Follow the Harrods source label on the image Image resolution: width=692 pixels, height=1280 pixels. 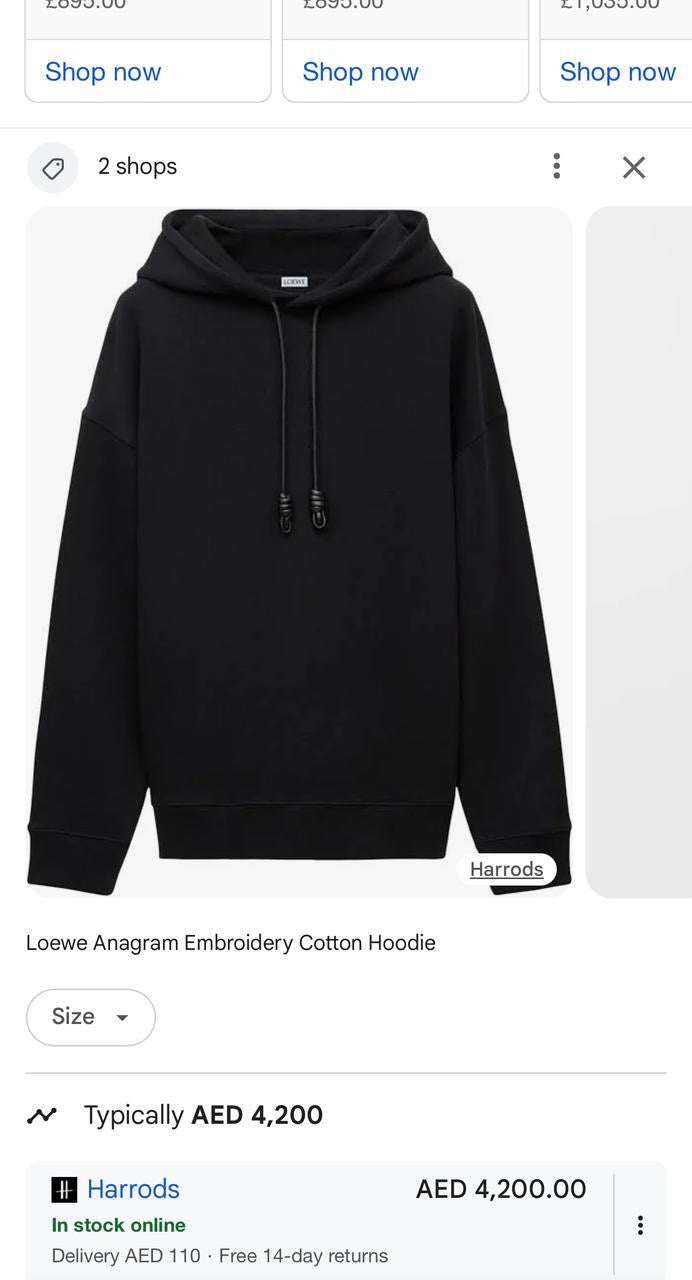[506, 869]
